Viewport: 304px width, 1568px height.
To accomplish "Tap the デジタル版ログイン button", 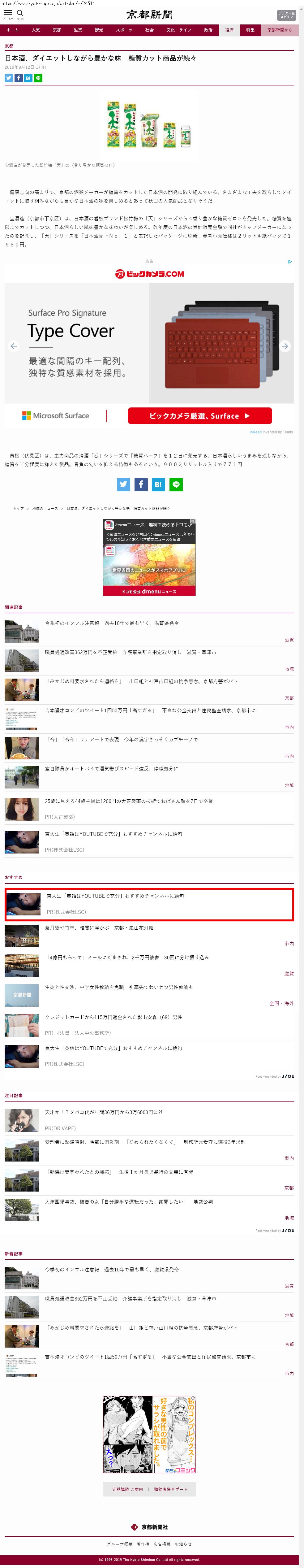I will [x=286, y=15].
